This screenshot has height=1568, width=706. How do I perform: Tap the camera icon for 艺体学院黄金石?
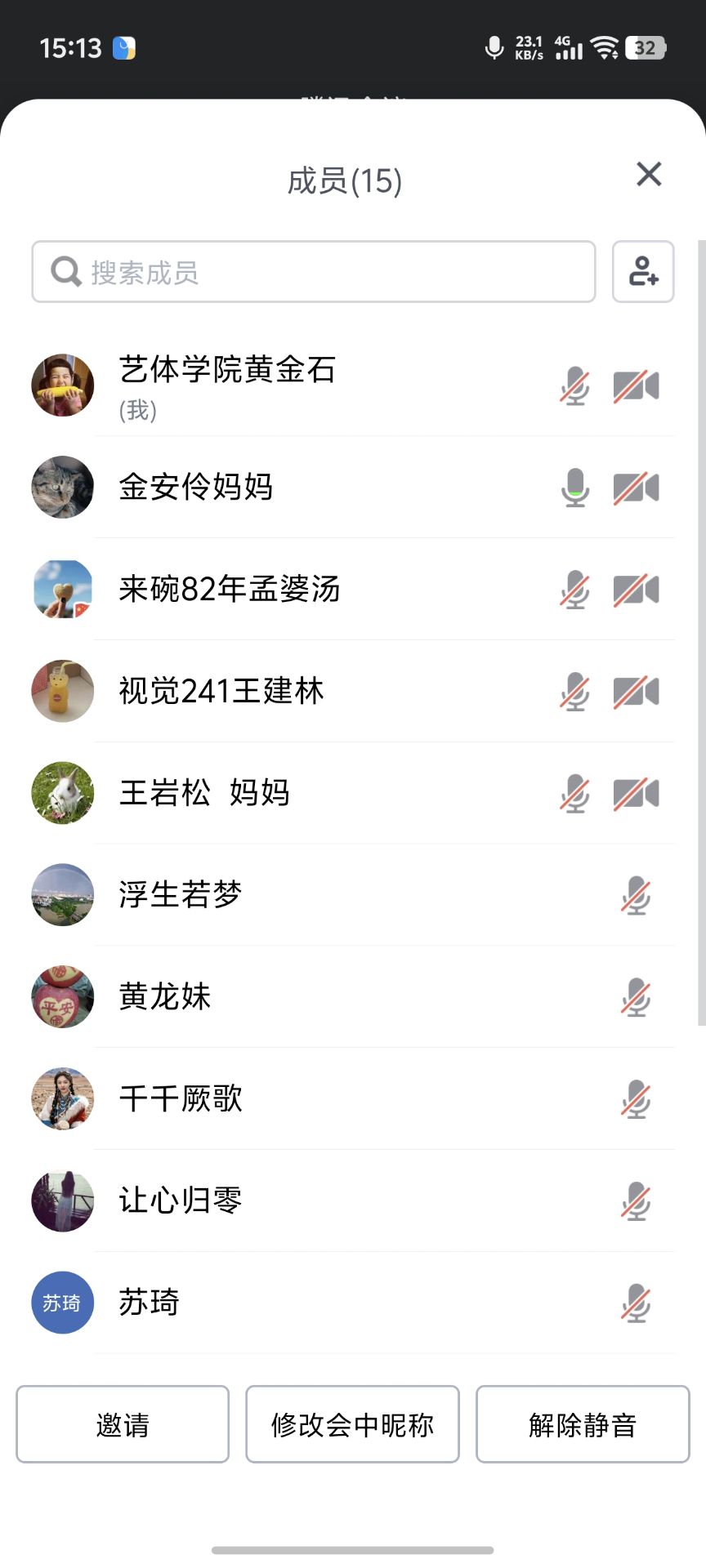[x=636, y=386]
